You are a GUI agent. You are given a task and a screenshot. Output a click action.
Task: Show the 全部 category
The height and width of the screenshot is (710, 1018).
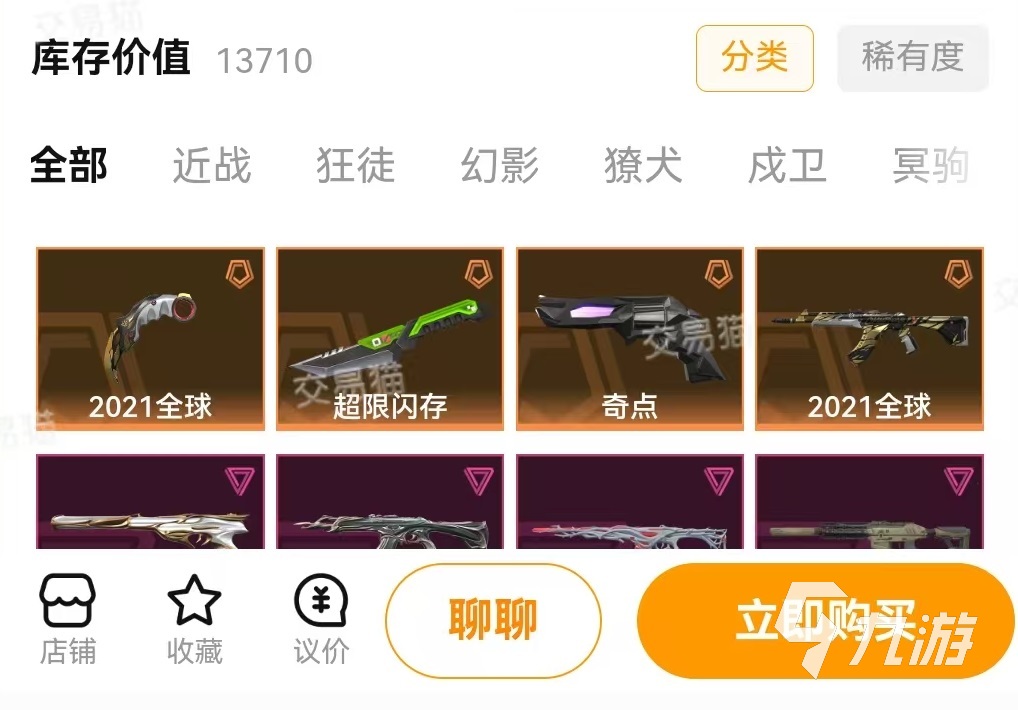[68, 165]
